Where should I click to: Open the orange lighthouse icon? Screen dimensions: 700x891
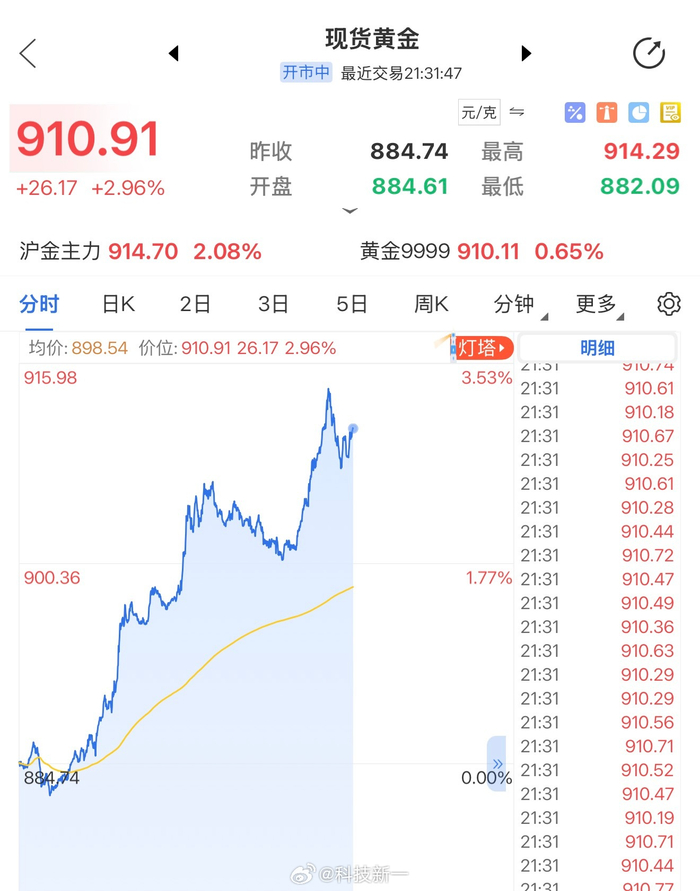607,113
